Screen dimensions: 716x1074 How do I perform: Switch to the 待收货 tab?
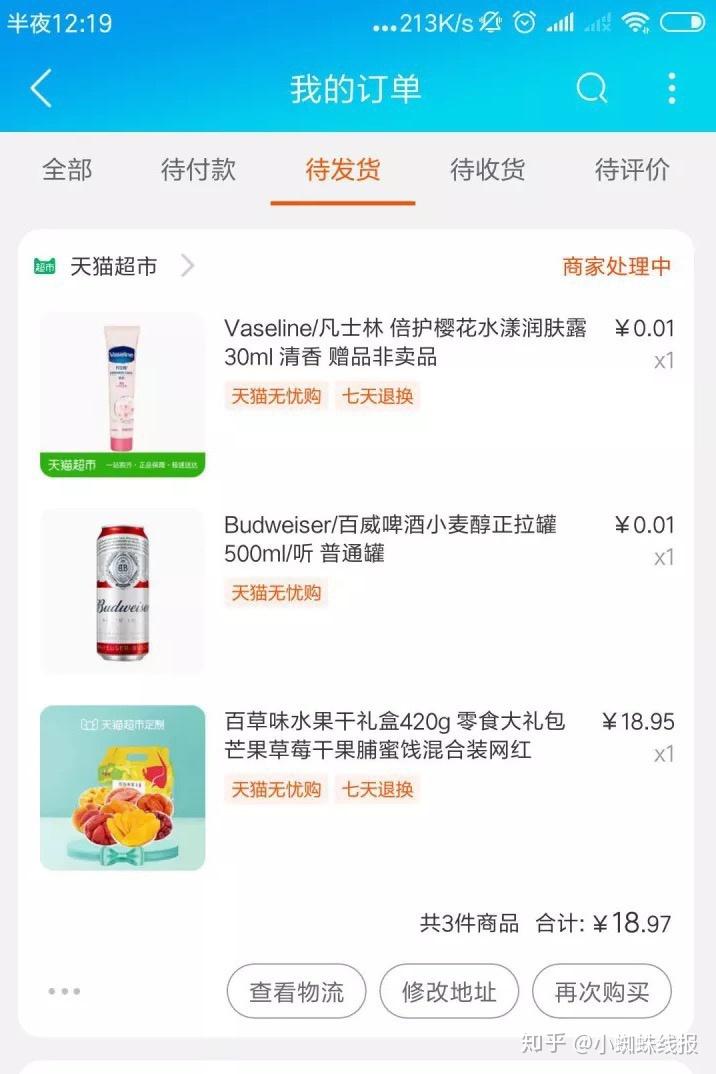pyautogui.click(x=487, y=169)
